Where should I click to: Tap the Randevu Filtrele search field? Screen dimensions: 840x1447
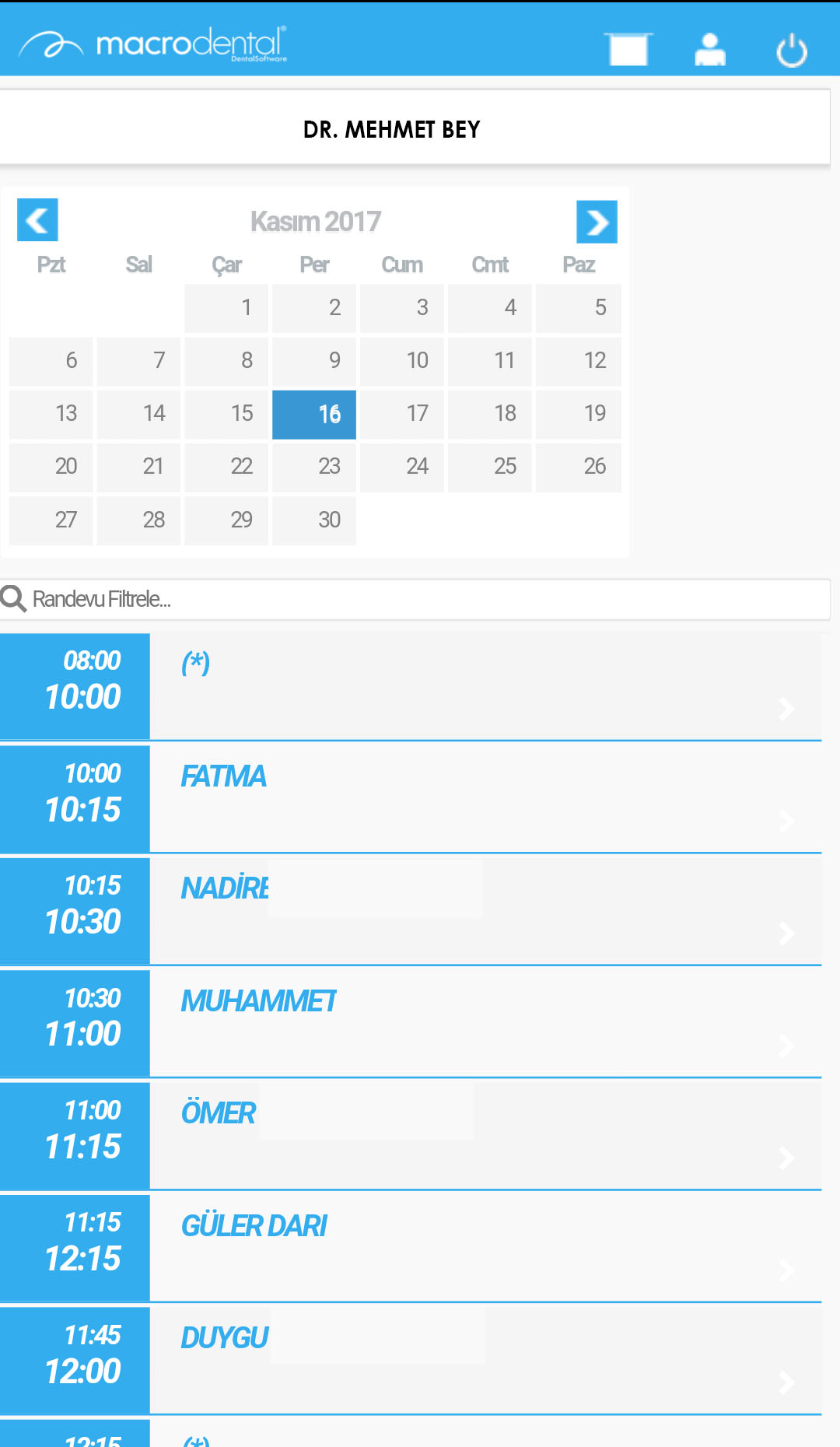[x=415, y=599]
